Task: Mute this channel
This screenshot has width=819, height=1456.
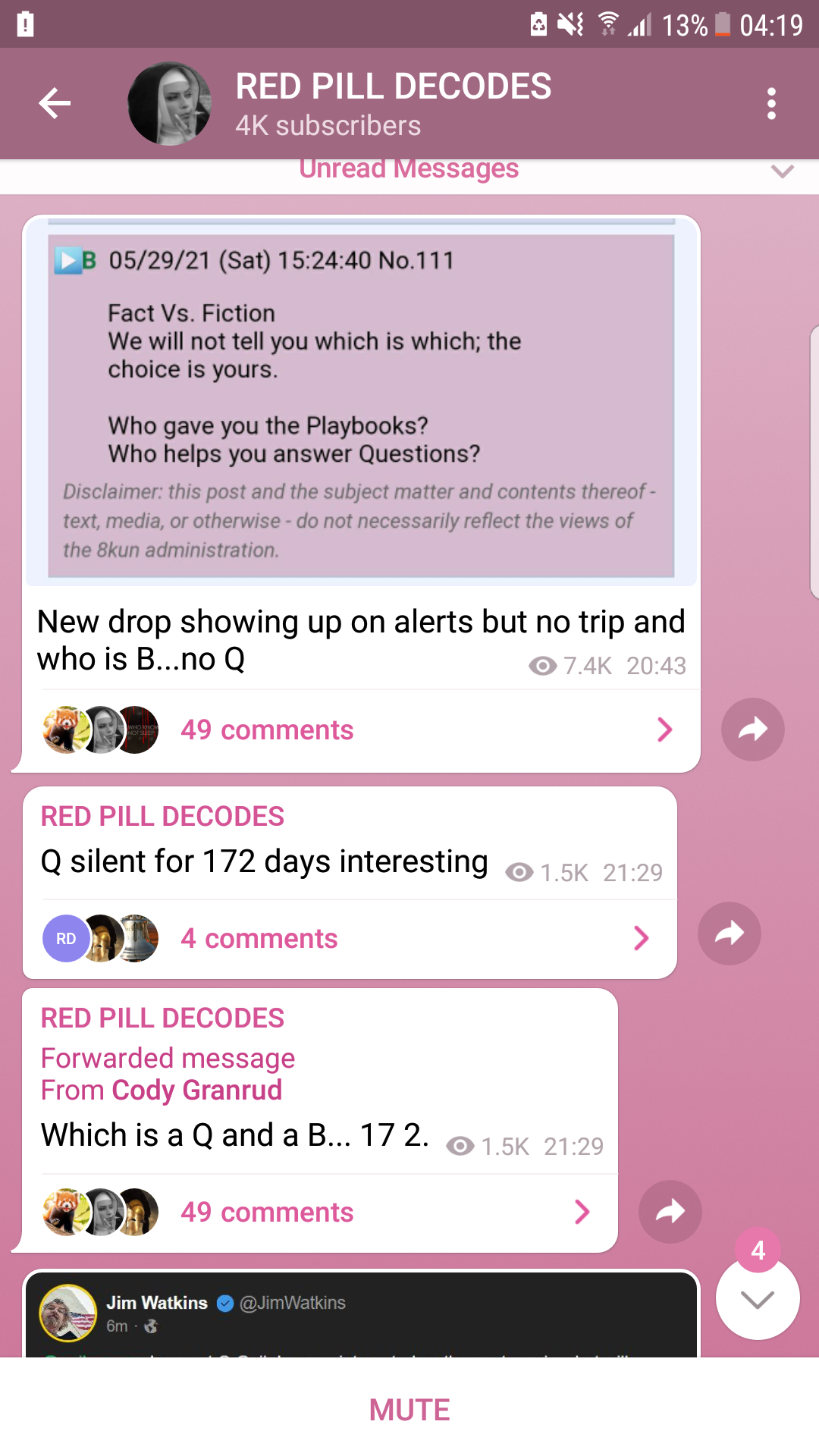Action: [409, 1410]
